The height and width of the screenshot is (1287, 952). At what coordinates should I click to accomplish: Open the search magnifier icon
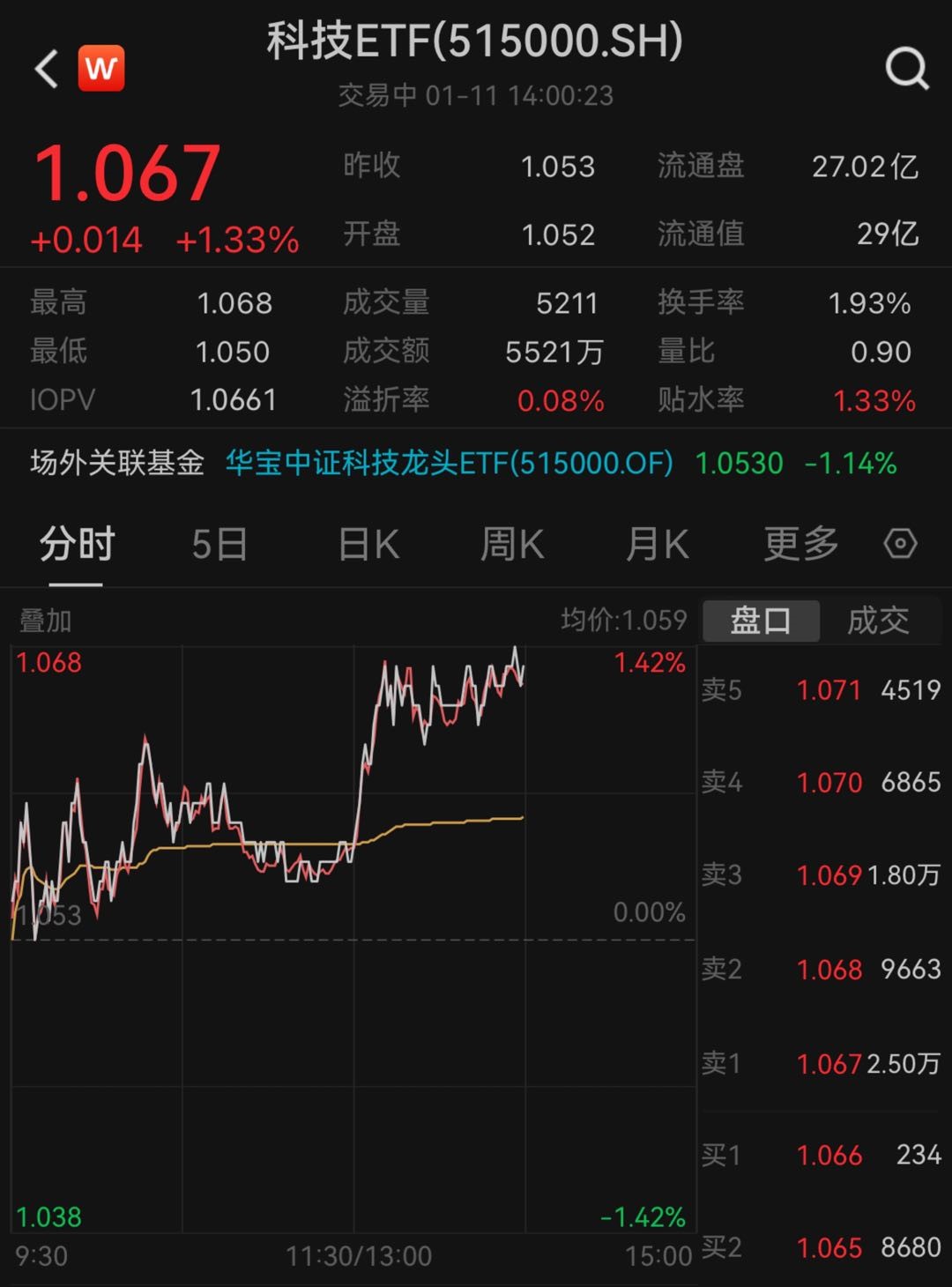(907, 68)
